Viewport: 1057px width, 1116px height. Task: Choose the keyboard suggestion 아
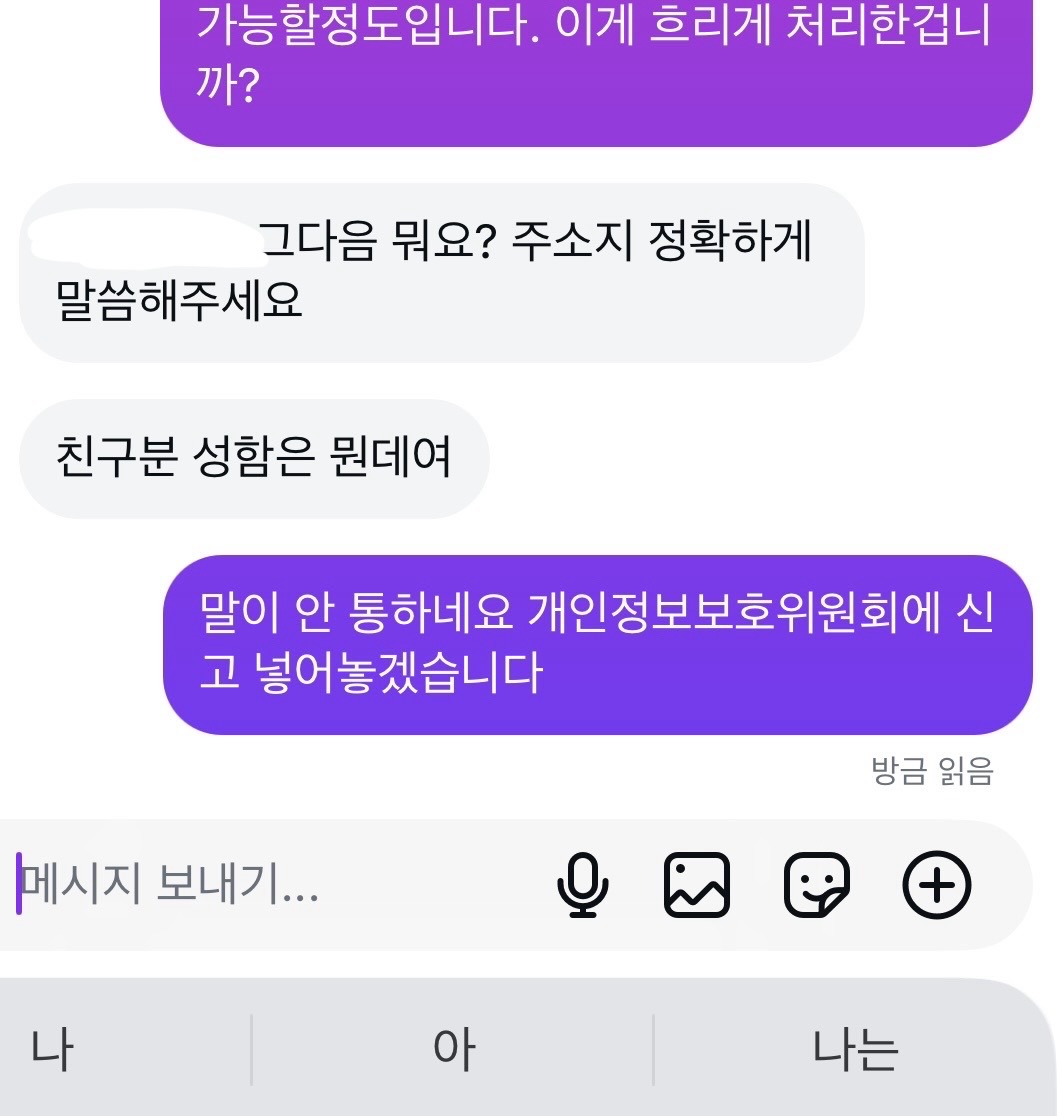point(452,1050)
